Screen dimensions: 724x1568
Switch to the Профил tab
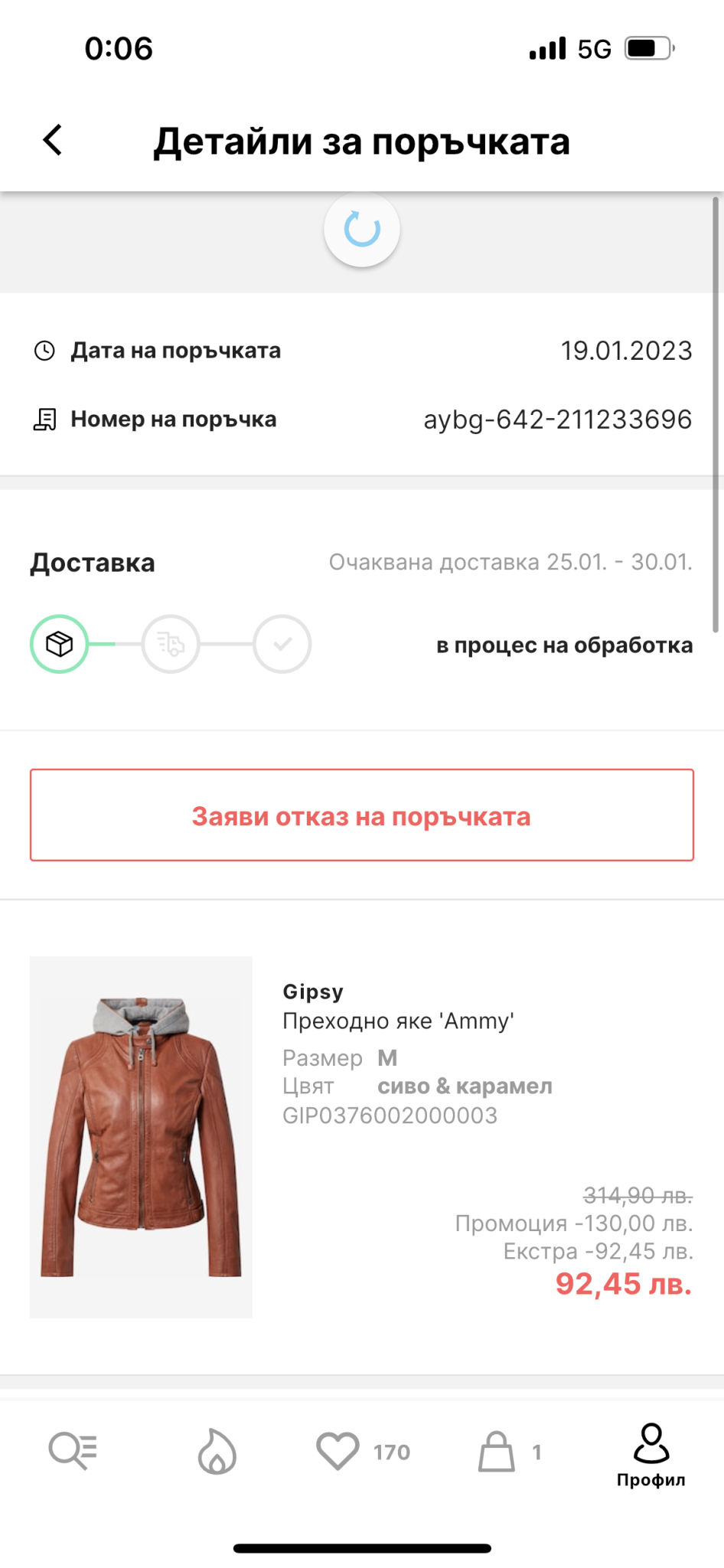pos(651,1454)
